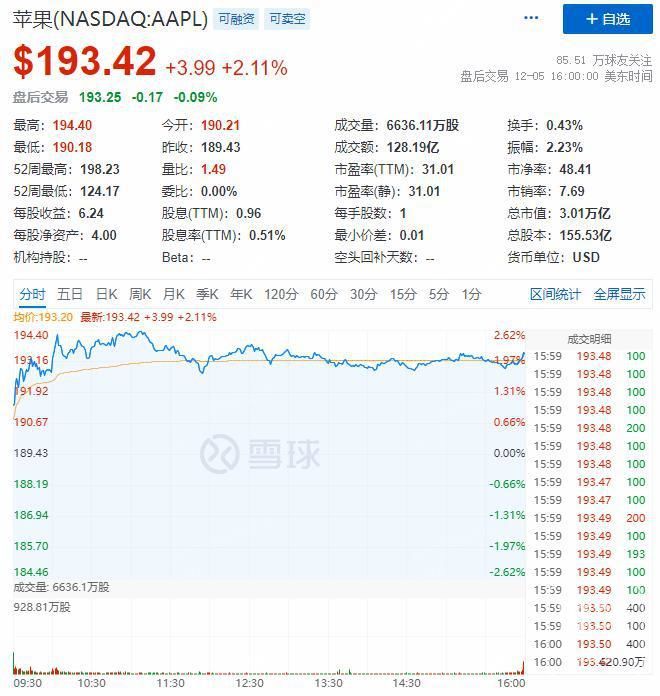Image resolution: width=660 pixels, height=696 pixels.
Task: Switch to the 1分 interval
Action: coord(471,294)
